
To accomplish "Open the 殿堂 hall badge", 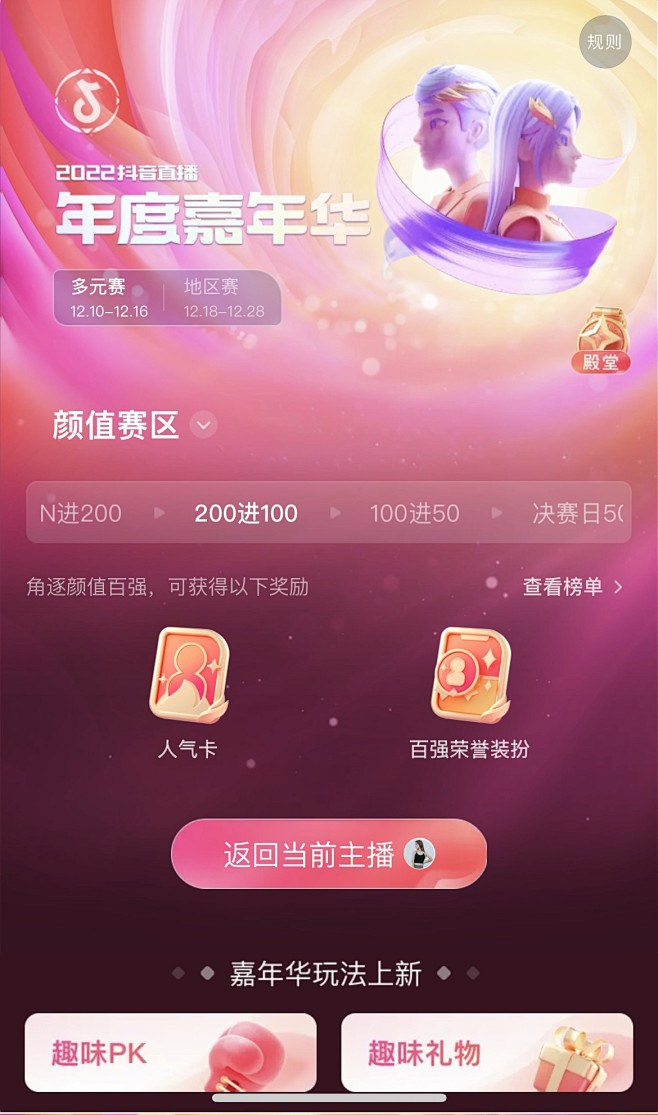I will pos(601,341).
